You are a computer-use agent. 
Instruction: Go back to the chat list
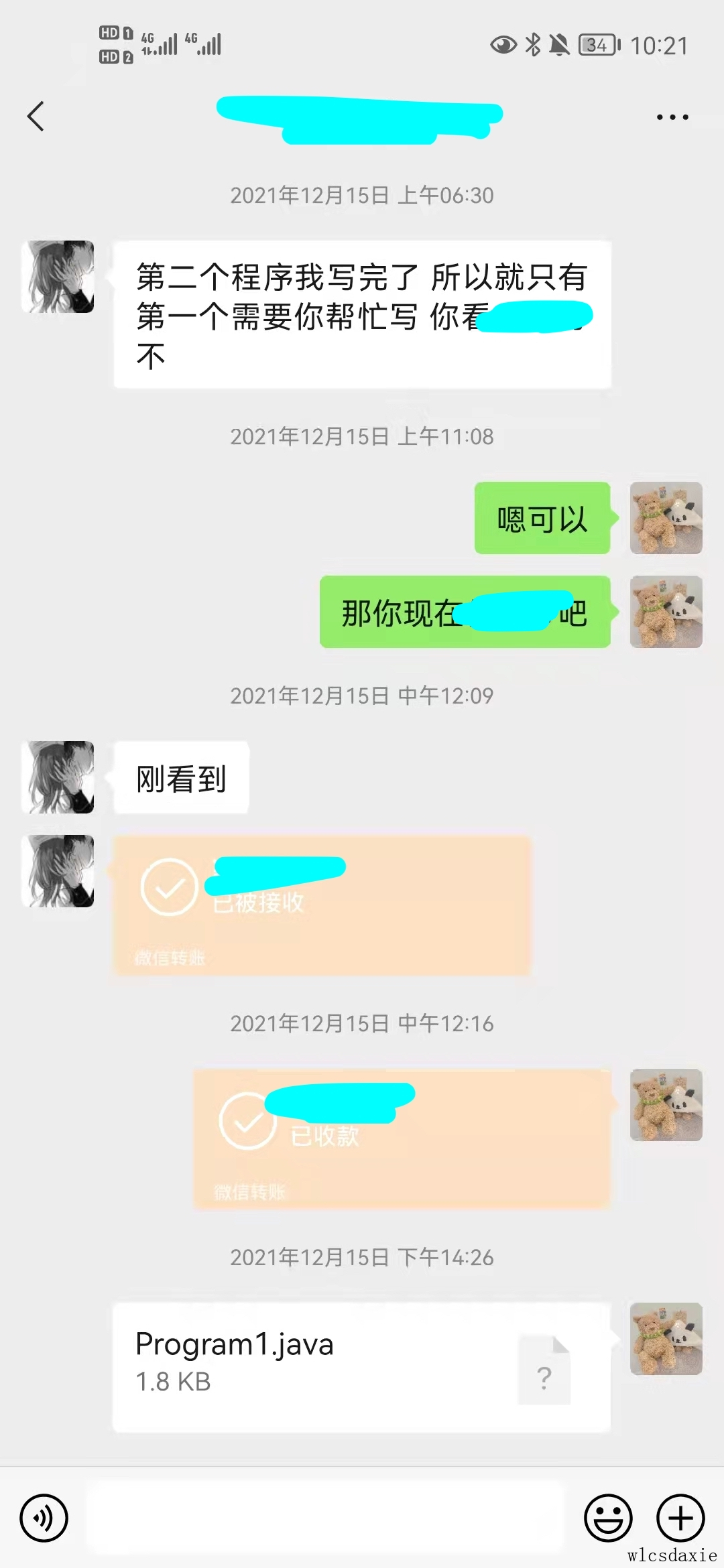point(36,117)
